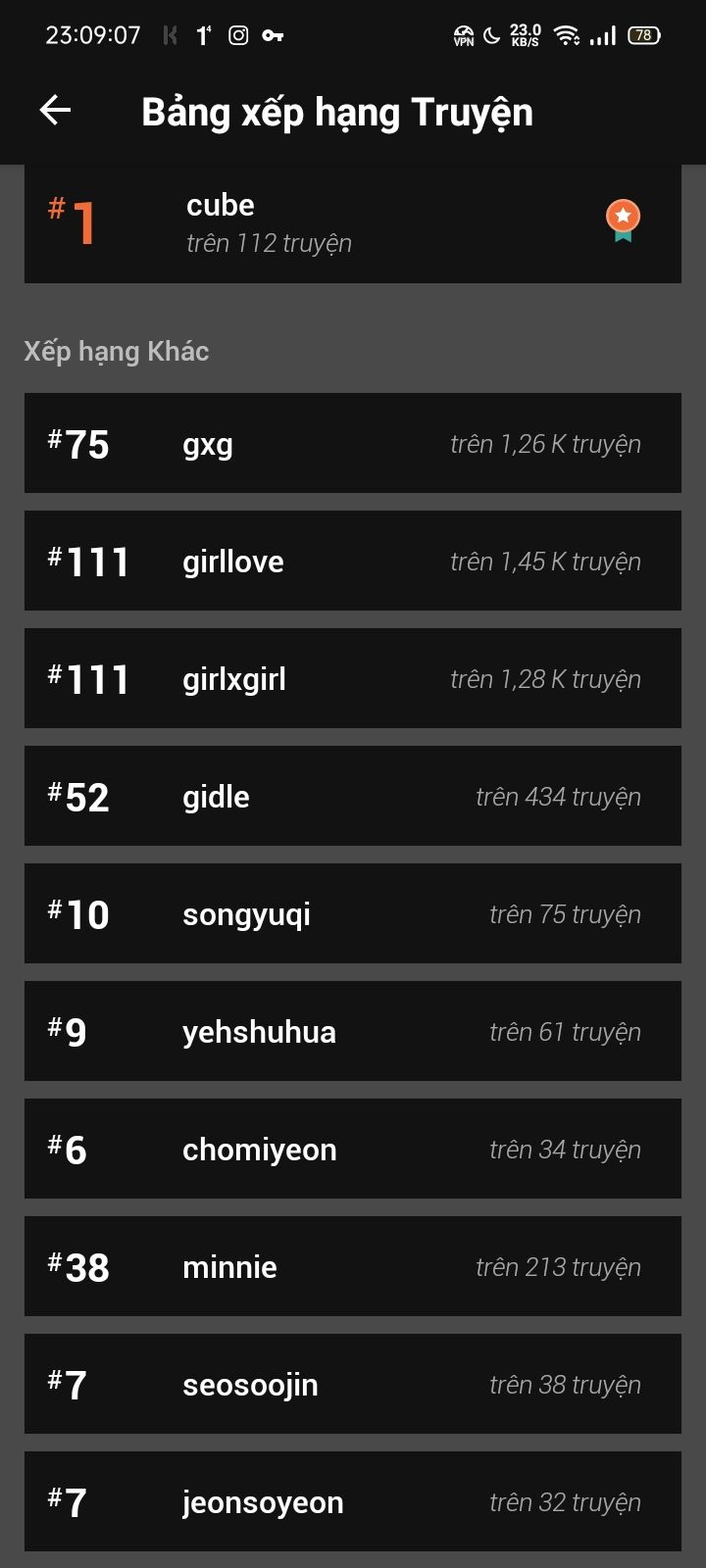Open the gidle tag ranking
Viewport: 706px width, 1568px height.
(353, 796)
